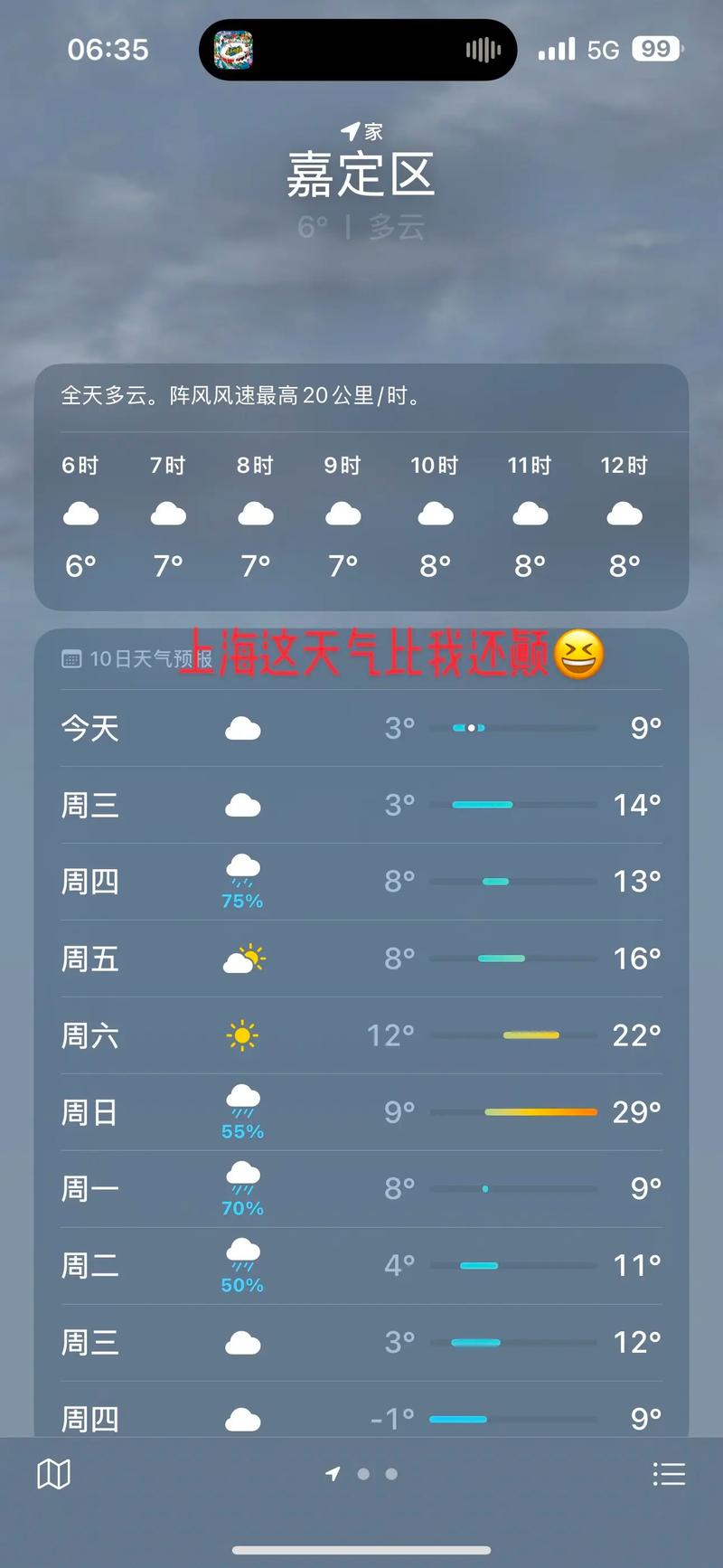Tap the daily summary text about gusty wind
723x1568 pixels.
(239, 396)
